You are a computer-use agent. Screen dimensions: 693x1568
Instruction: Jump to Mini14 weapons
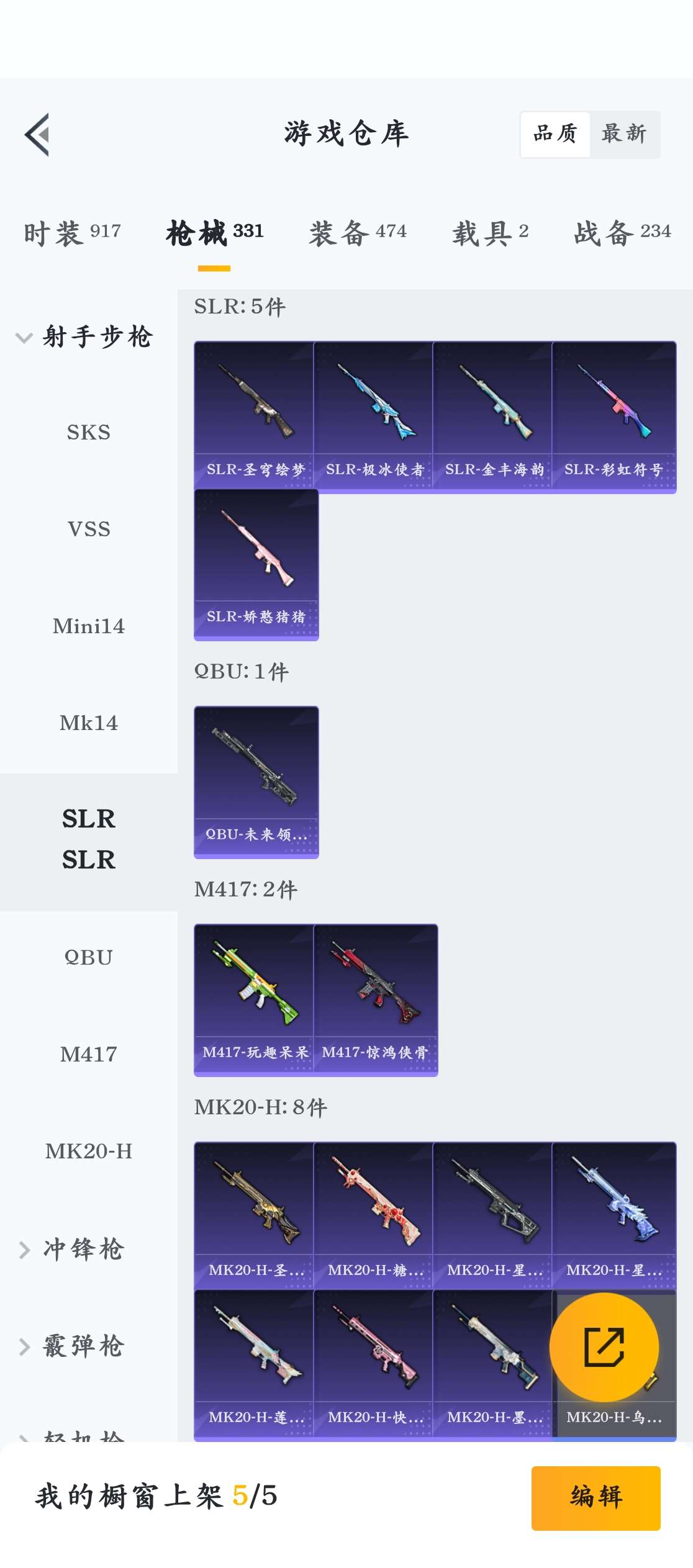point(89,626)
